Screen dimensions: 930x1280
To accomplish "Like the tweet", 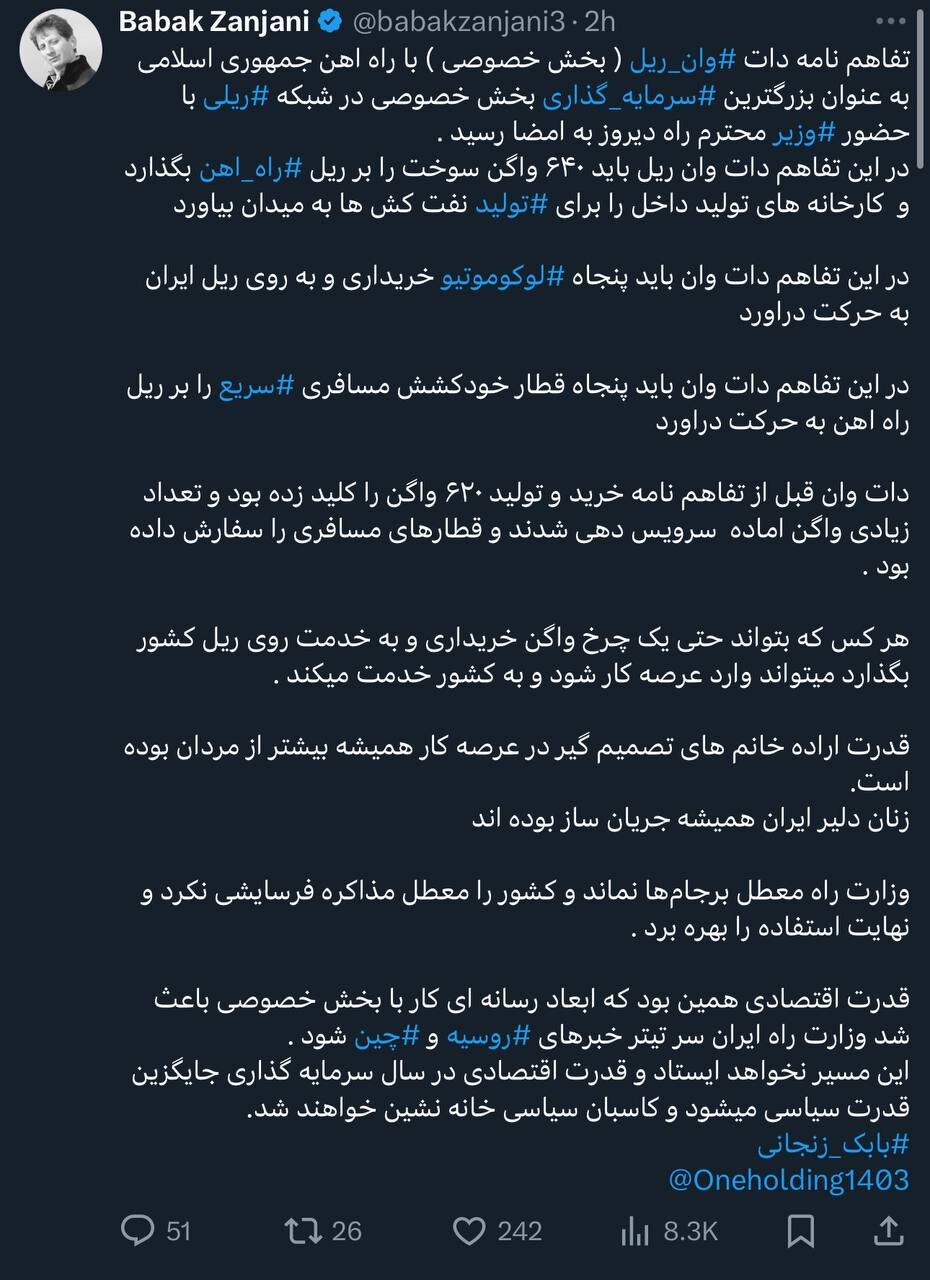I will [x=472, y=1232].
